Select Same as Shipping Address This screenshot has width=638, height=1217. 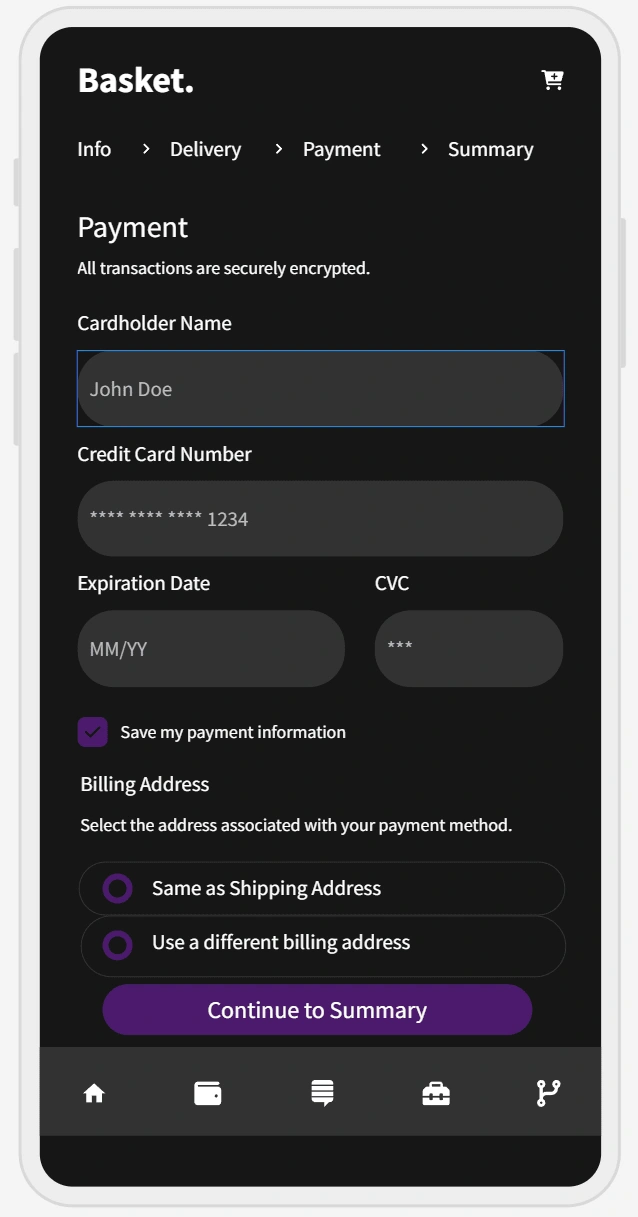coord(322,889)
